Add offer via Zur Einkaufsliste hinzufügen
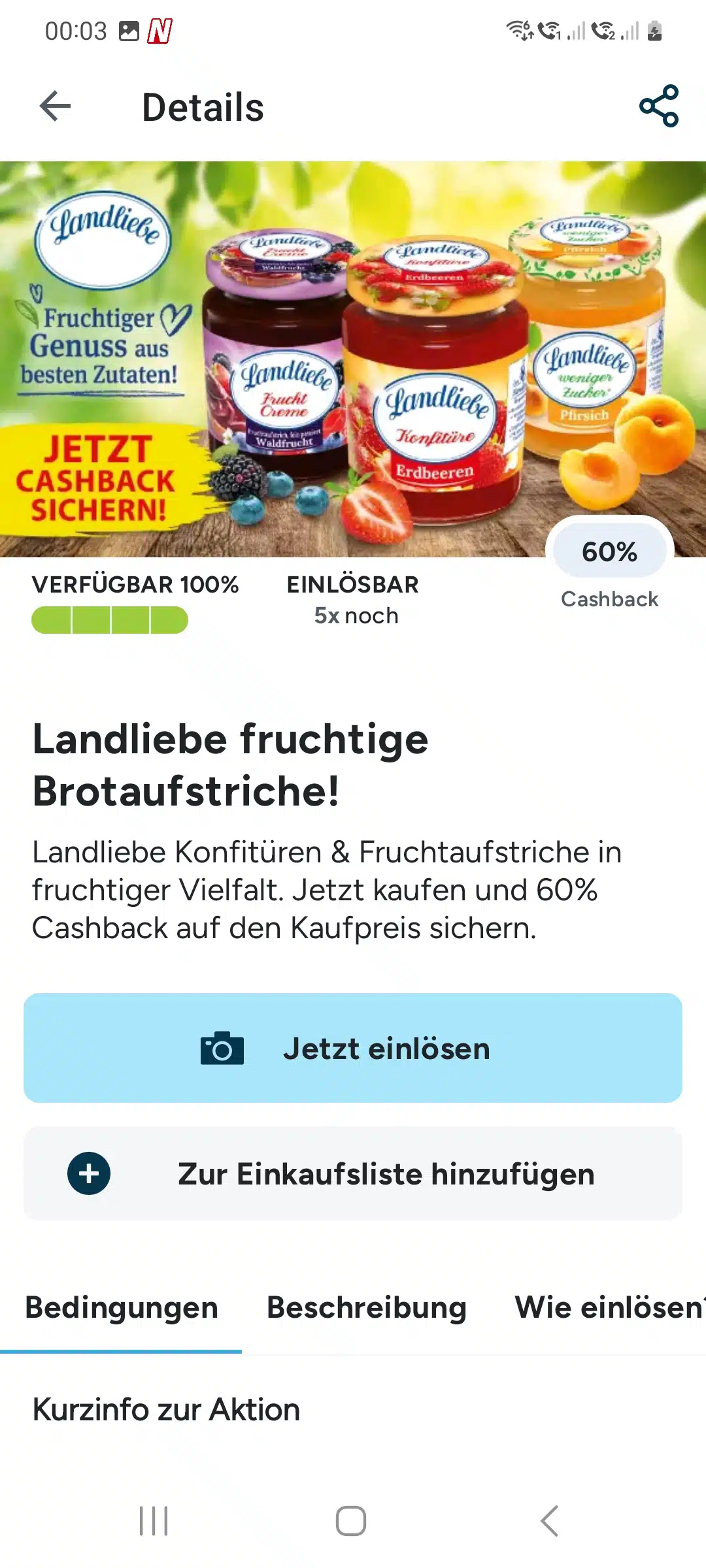Image resolution: width=706 pixels, height=1568 pixels. [353, 1173]
